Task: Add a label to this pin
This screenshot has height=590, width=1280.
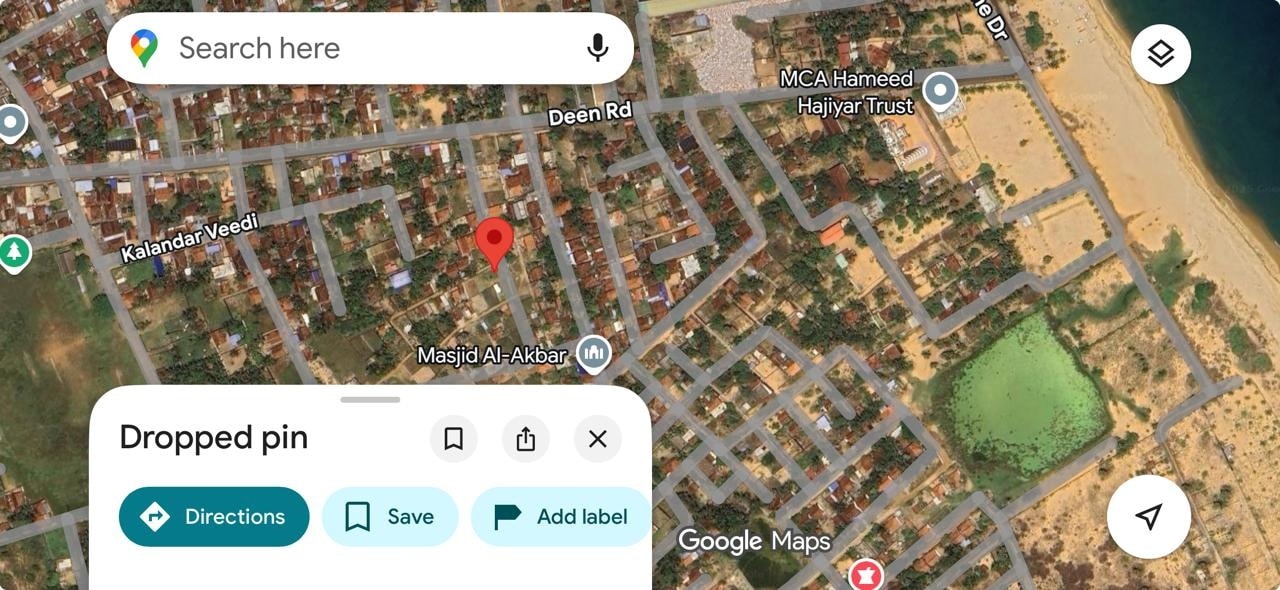Action: pyautogui.click(x=561, y=517)
